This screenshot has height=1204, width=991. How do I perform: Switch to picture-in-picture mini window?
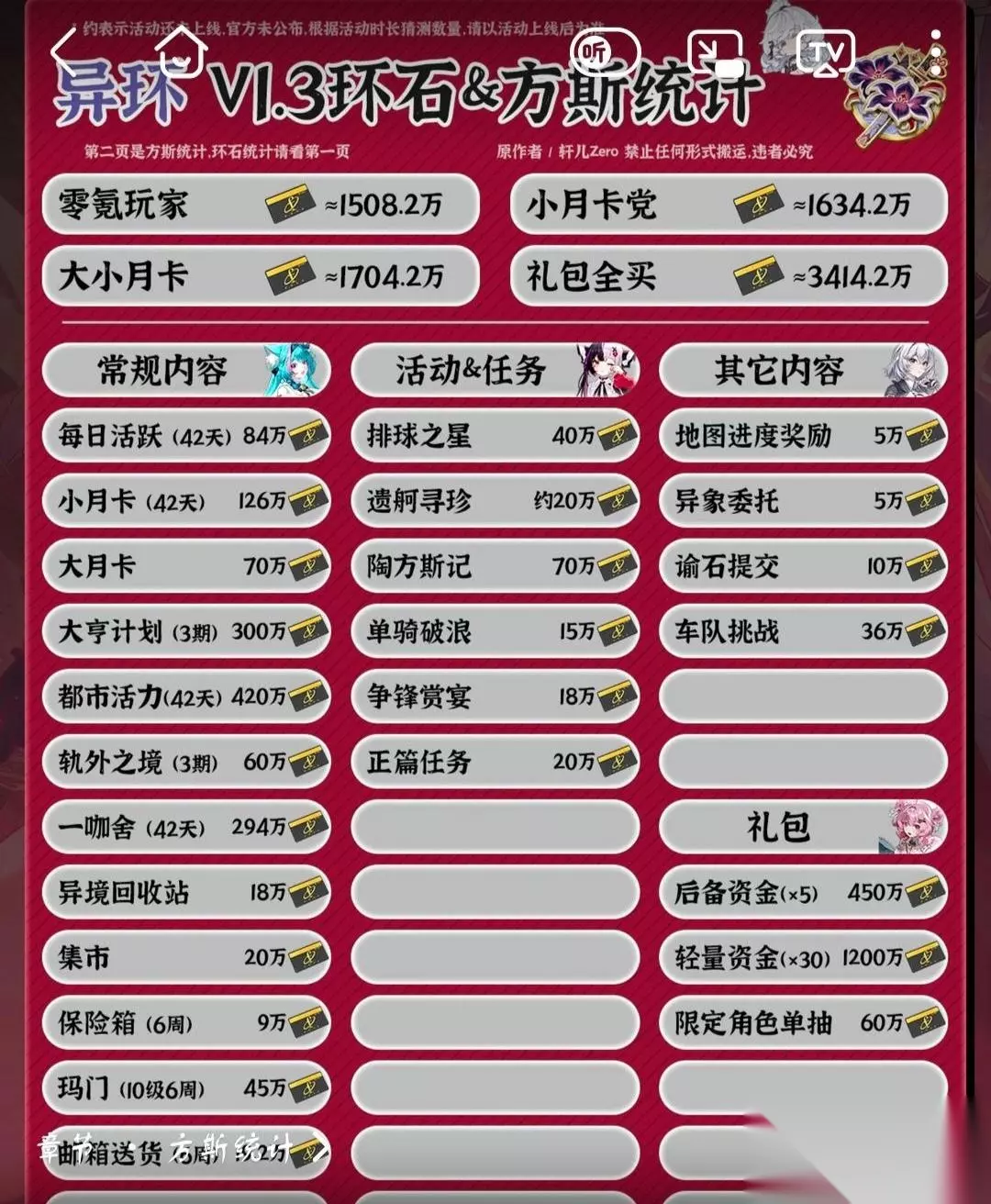[x=714, y=52]
